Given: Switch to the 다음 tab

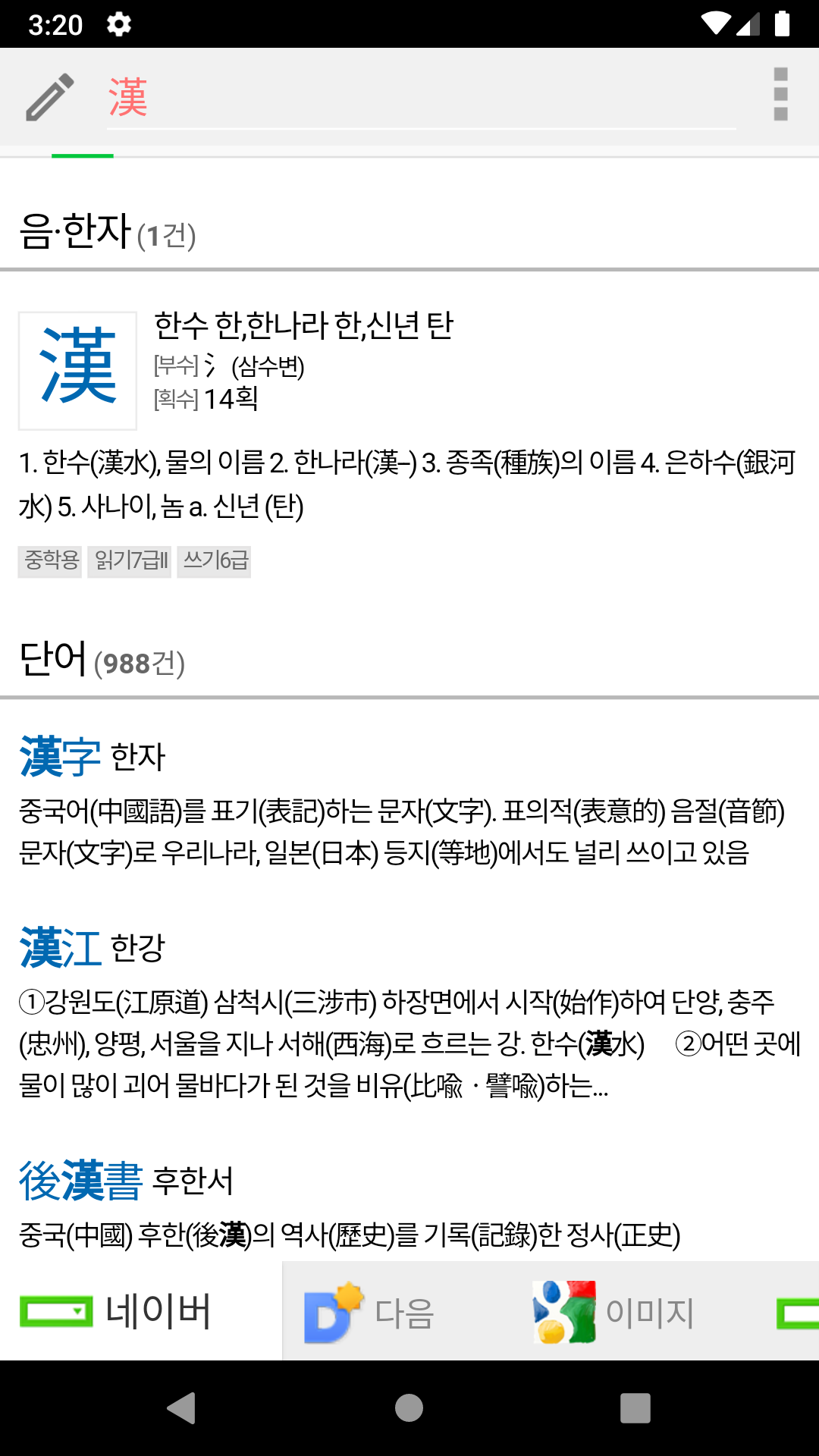Looking at the screenshot, I should pyautogui.click(x=369, y=1313).
